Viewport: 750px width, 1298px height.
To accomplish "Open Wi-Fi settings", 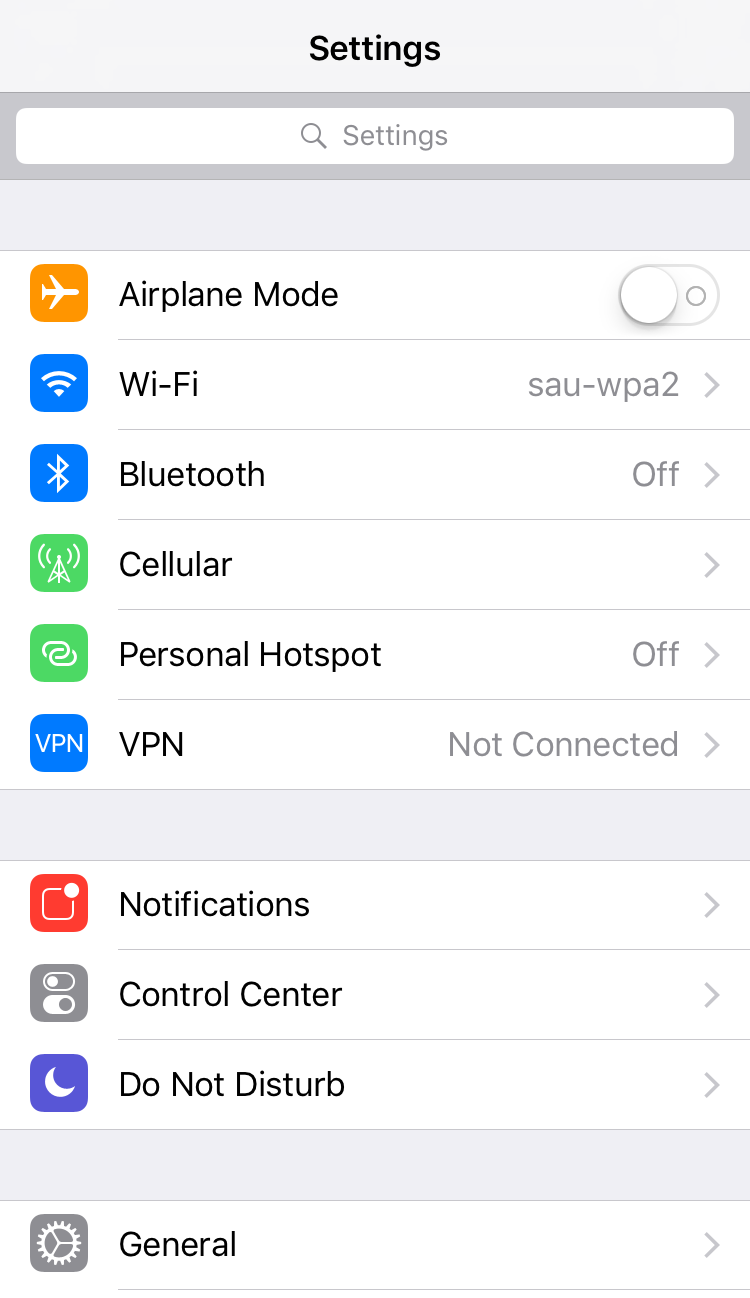I will click(x=375, y=385).
